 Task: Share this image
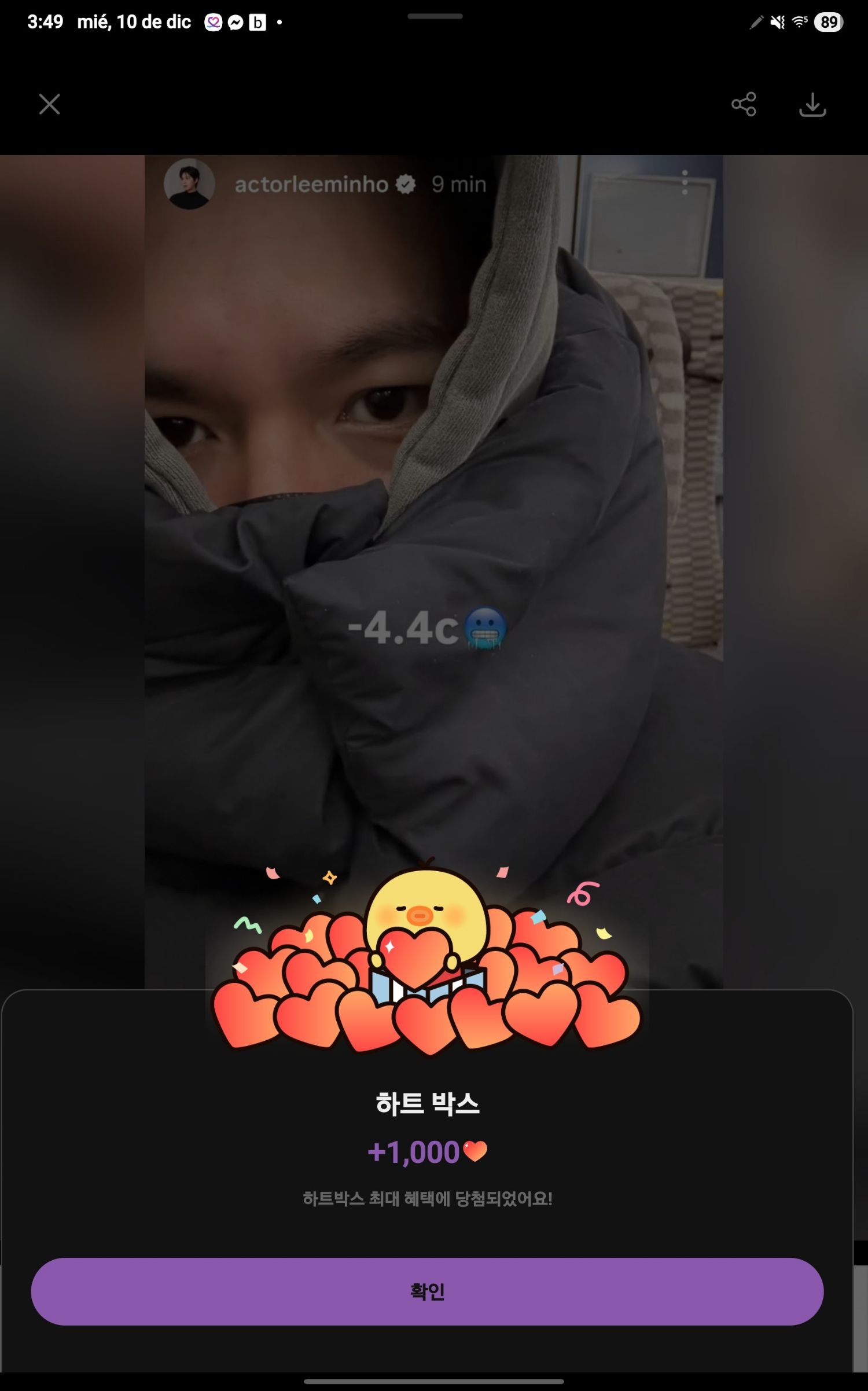click(x=744, y=104)
